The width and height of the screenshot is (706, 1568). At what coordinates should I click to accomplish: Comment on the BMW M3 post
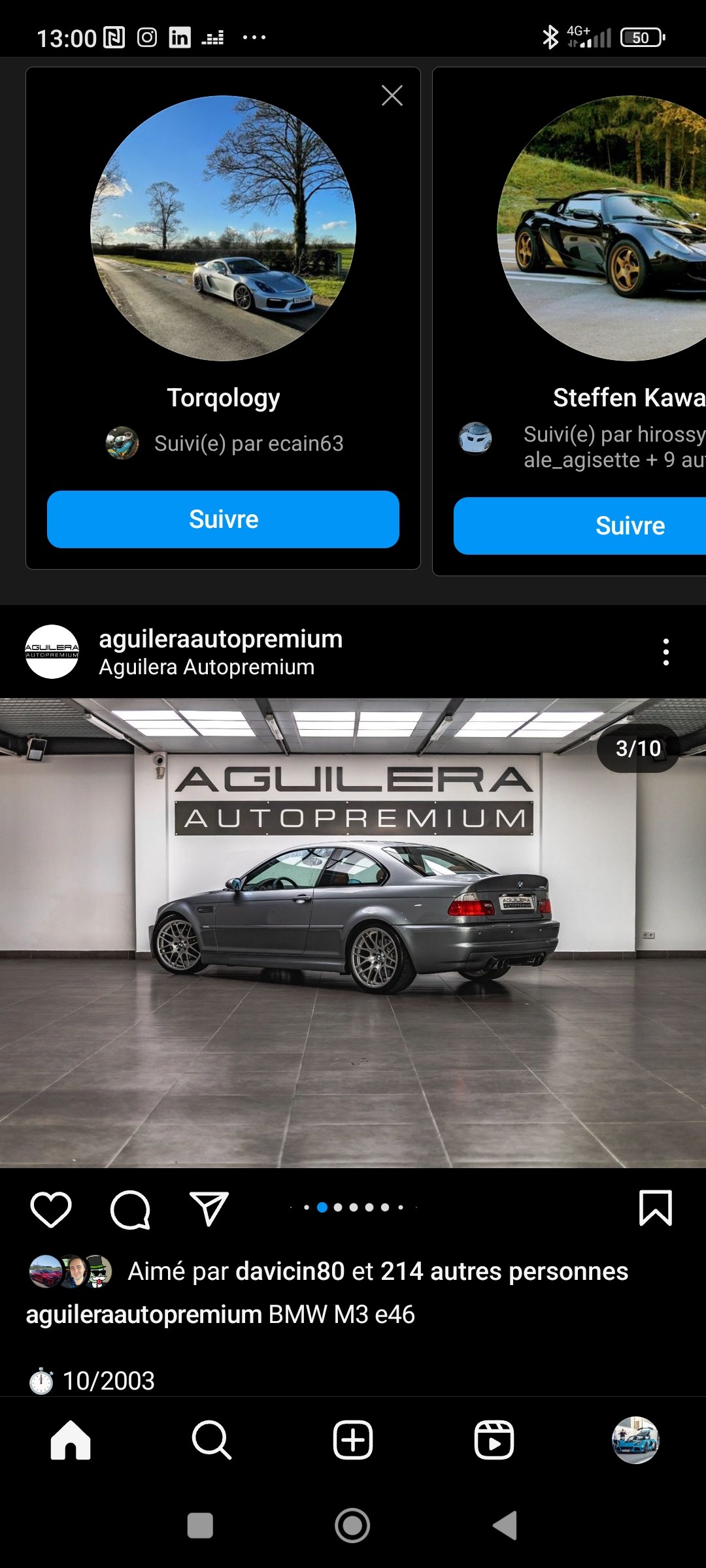[x=130, y=1209]
